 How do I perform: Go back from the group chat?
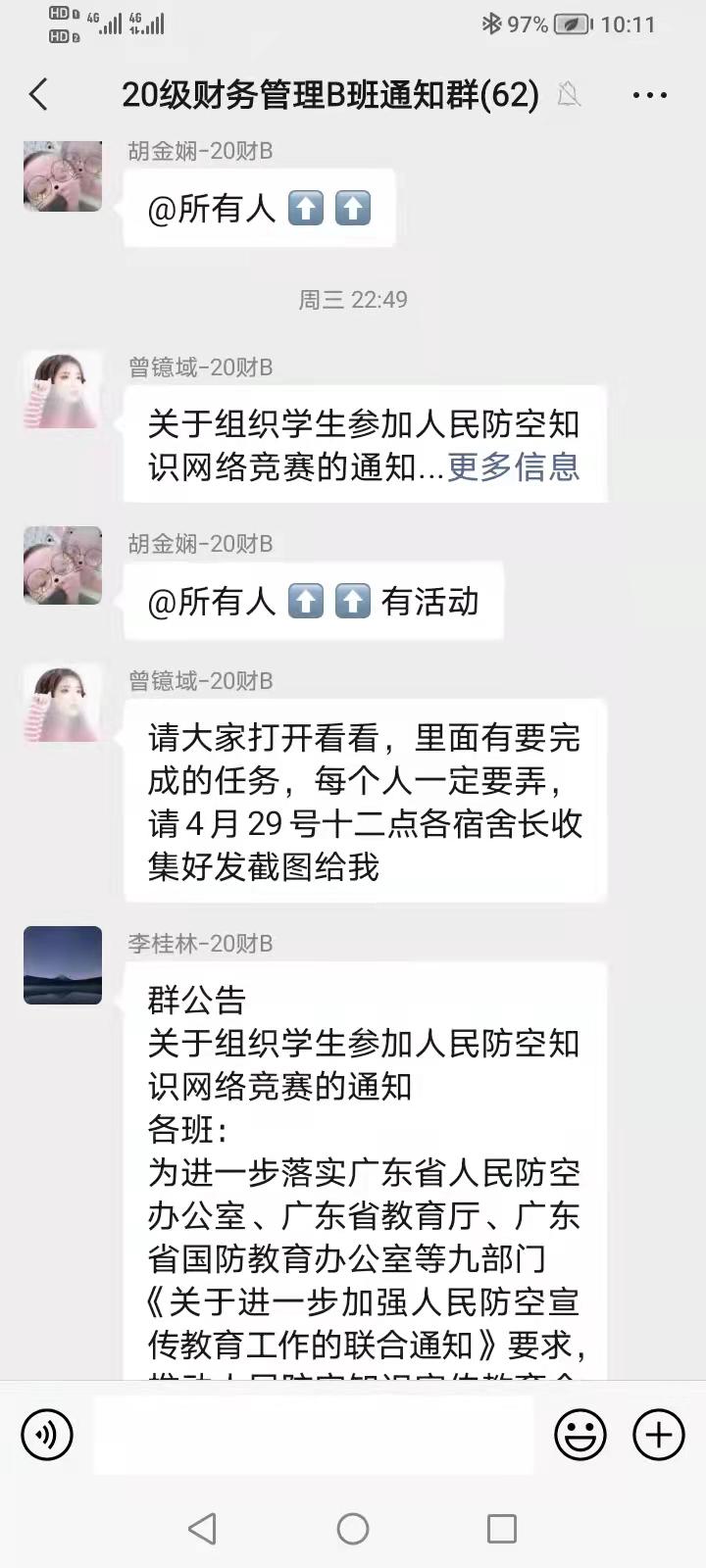pyautogui.click(x=39, y=95)
